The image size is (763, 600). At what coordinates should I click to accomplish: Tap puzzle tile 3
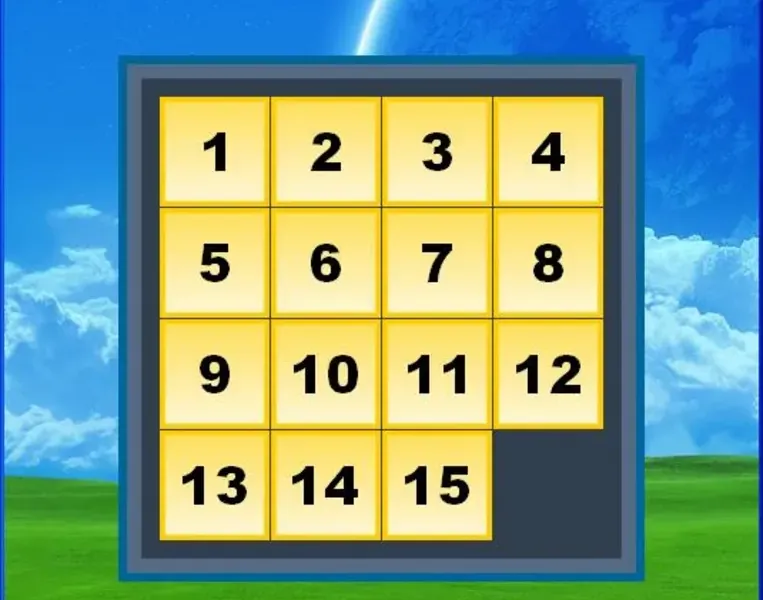coord(436,152)
